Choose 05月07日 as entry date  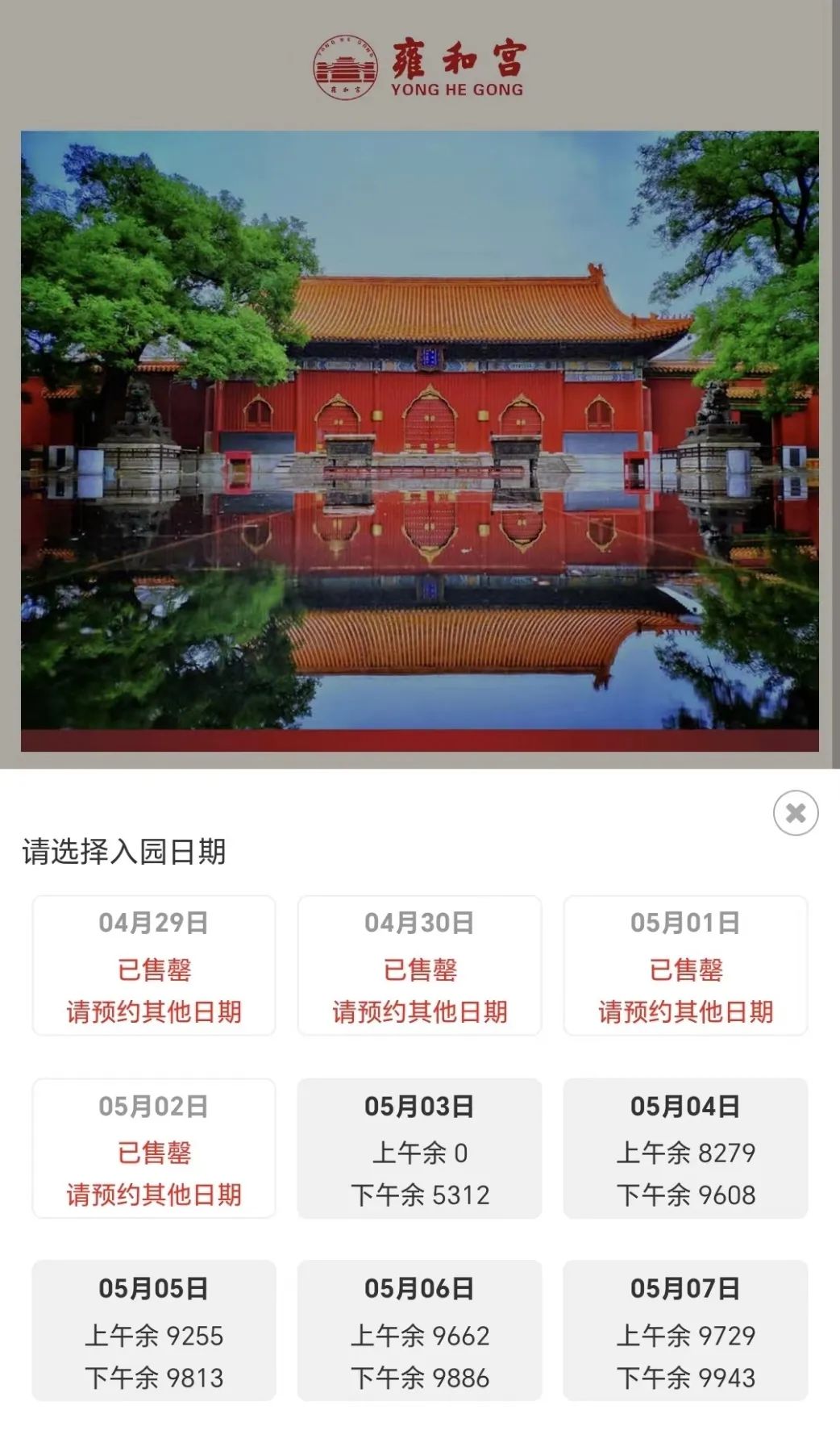[685, 1331]
